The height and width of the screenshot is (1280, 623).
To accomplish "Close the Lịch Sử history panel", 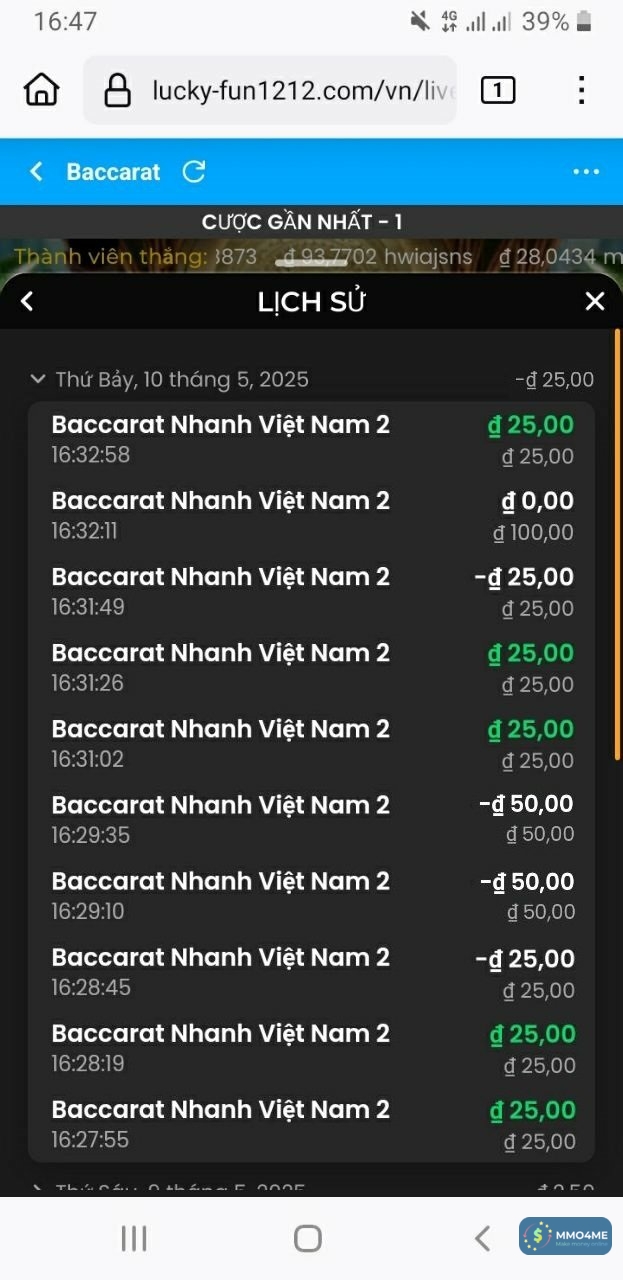I will [595, 301].
